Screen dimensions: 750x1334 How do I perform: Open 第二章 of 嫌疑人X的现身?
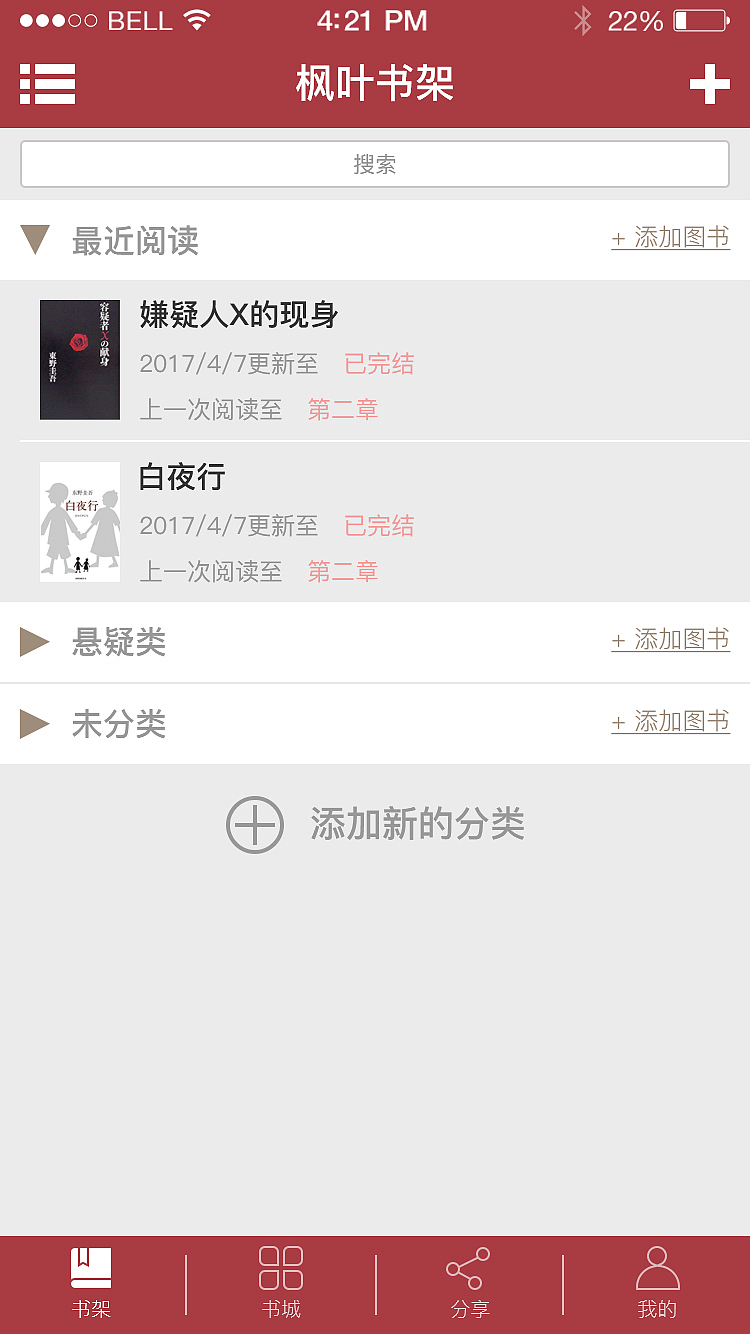click(x=342, y=410)
